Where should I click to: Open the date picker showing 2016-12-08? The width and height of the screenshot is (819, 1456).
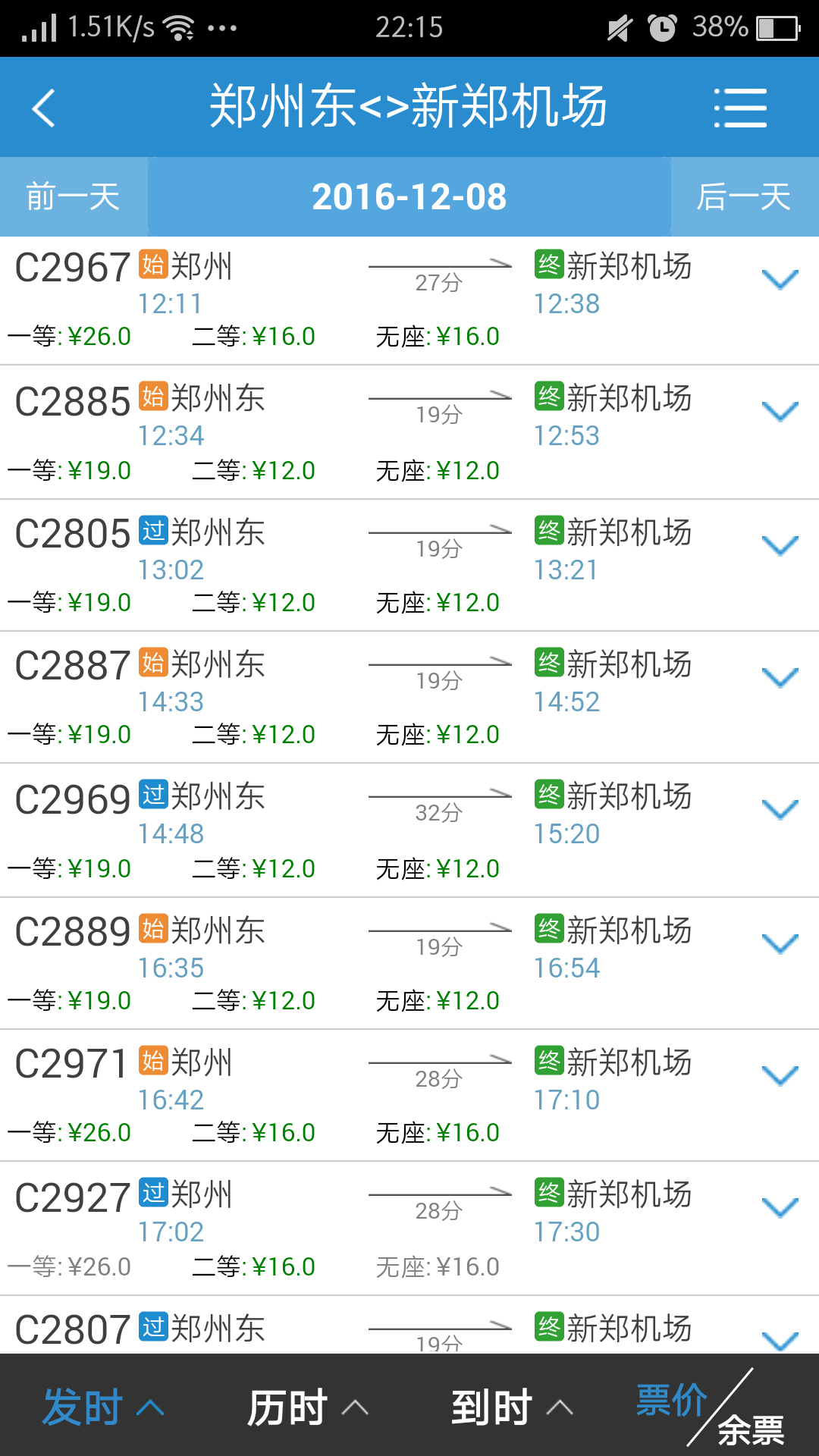409,197
